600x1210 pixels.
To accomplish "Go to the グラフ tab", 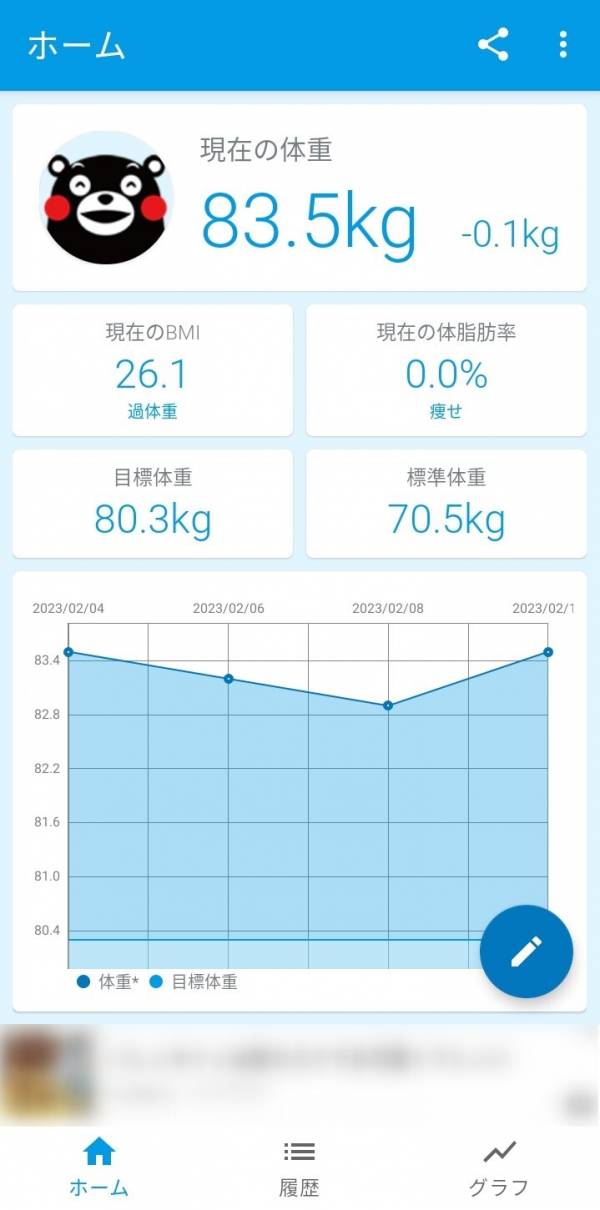I will point(498,1168).
